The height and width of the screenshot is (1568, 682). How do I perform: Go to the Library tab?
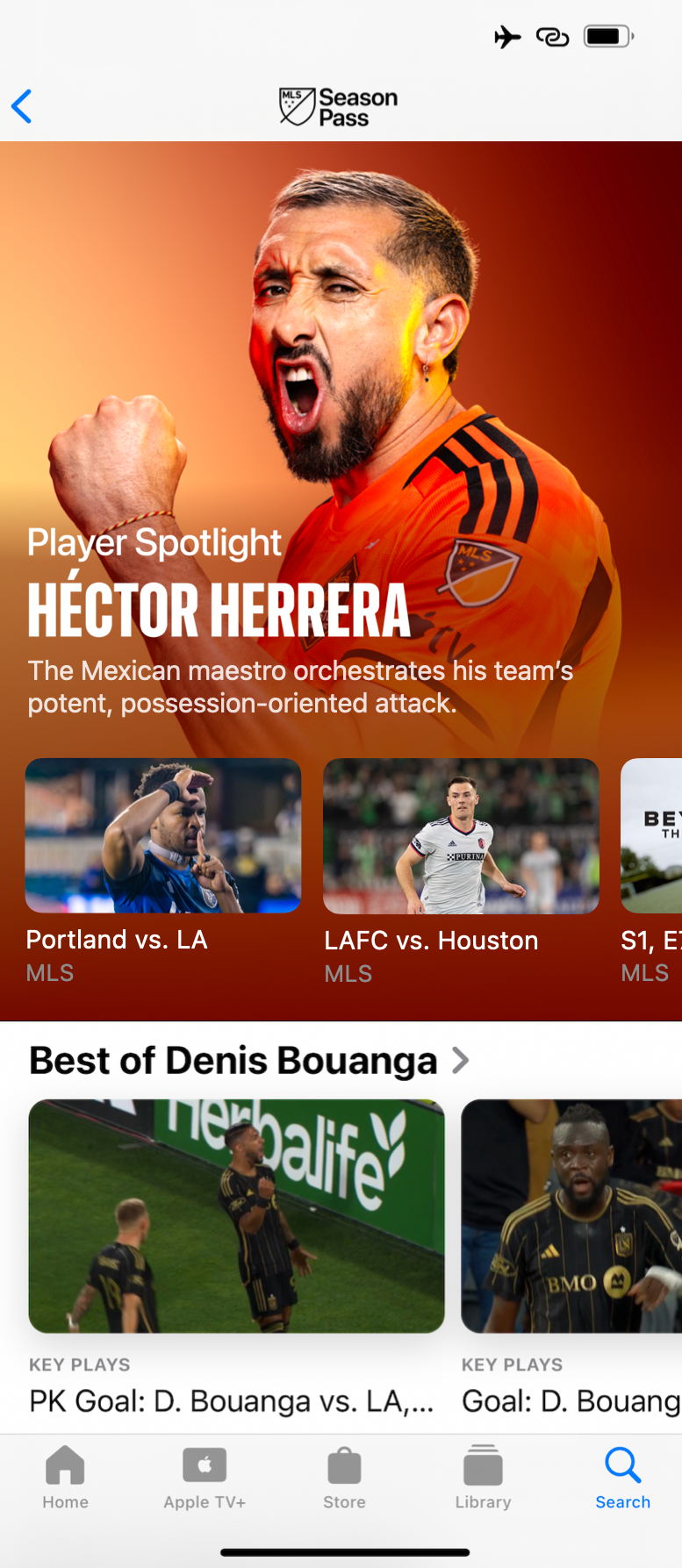point(483,1479)
